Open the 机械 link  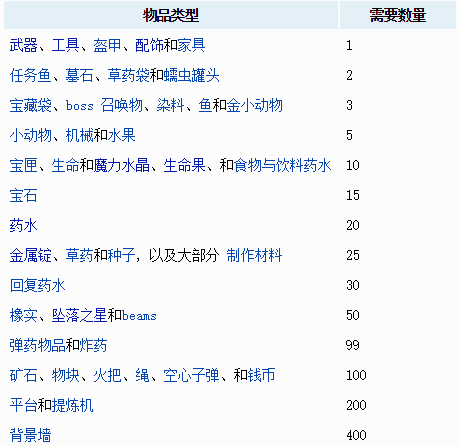79,135
